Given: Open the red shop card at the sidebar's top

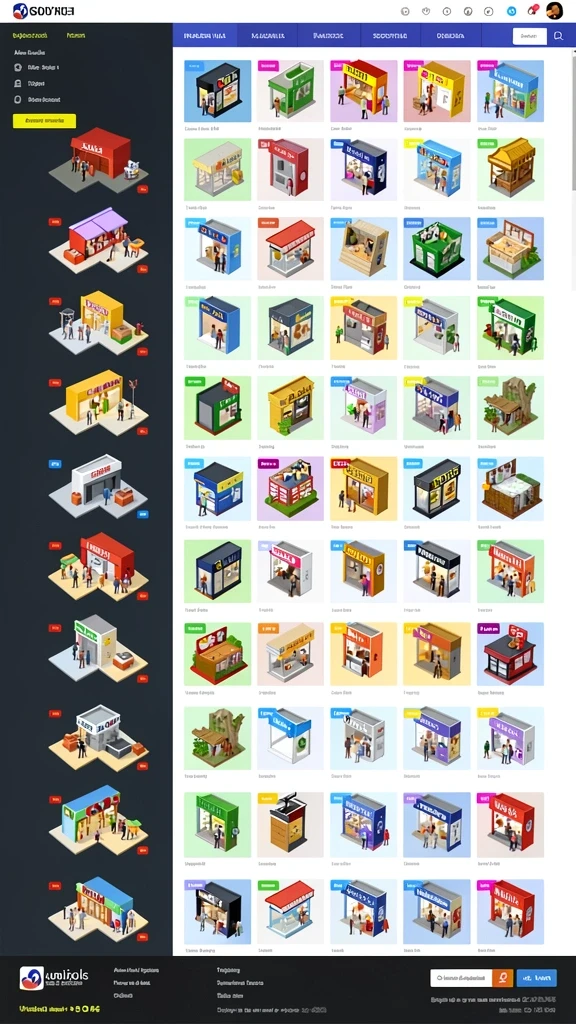Looking at the screenshot, I should [99, 160].
